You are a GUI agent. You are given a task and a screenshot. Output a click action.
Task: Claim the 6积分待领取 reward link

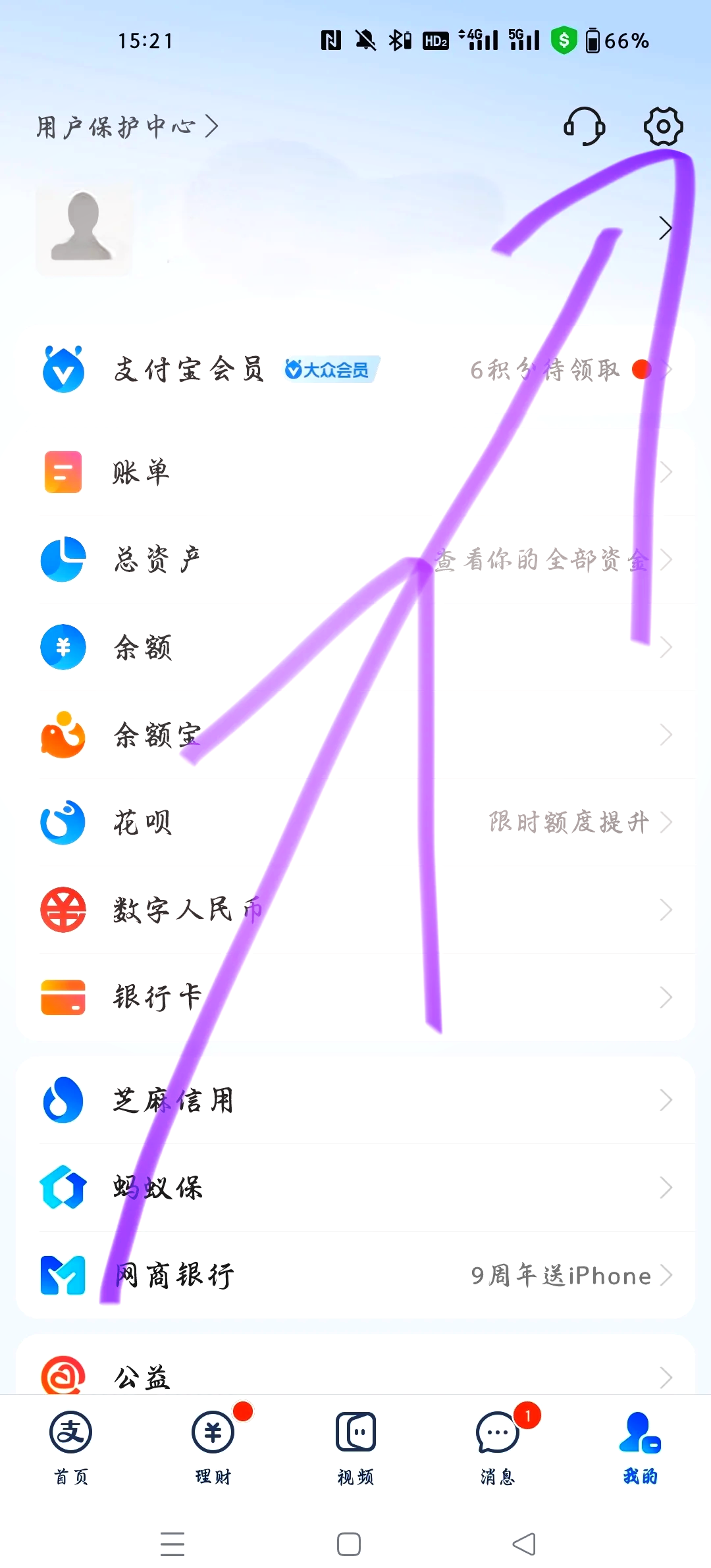point(544,370)
